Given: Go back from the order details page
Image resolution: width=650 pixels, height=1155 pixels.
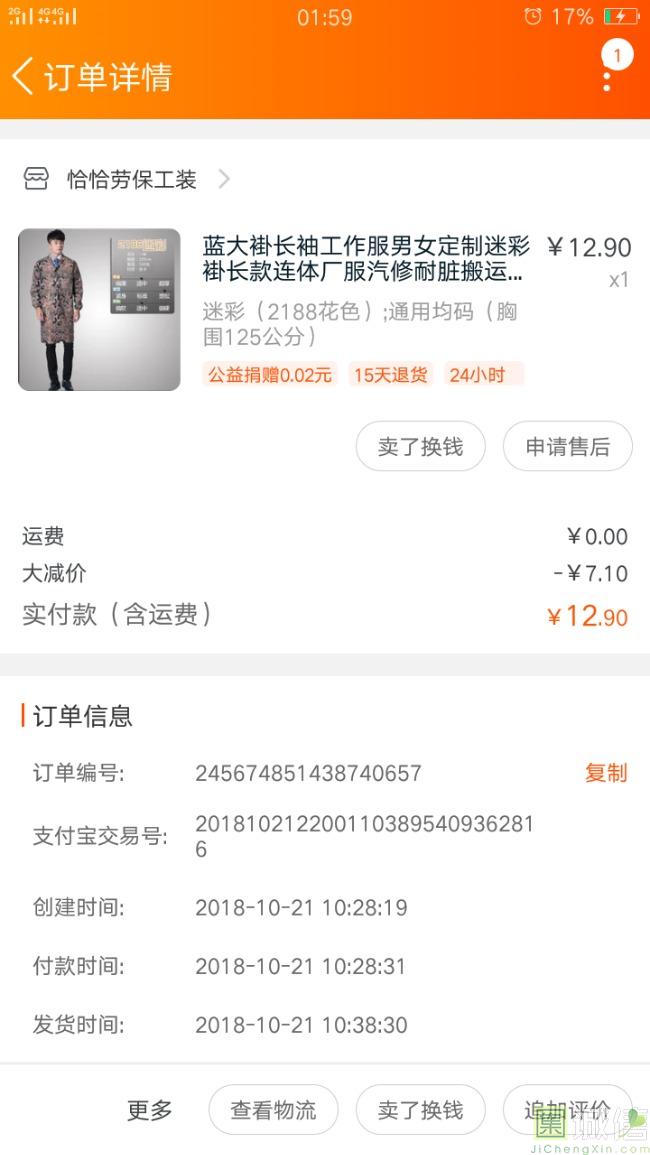Looking at the screenshot, I should pos(24,76).
